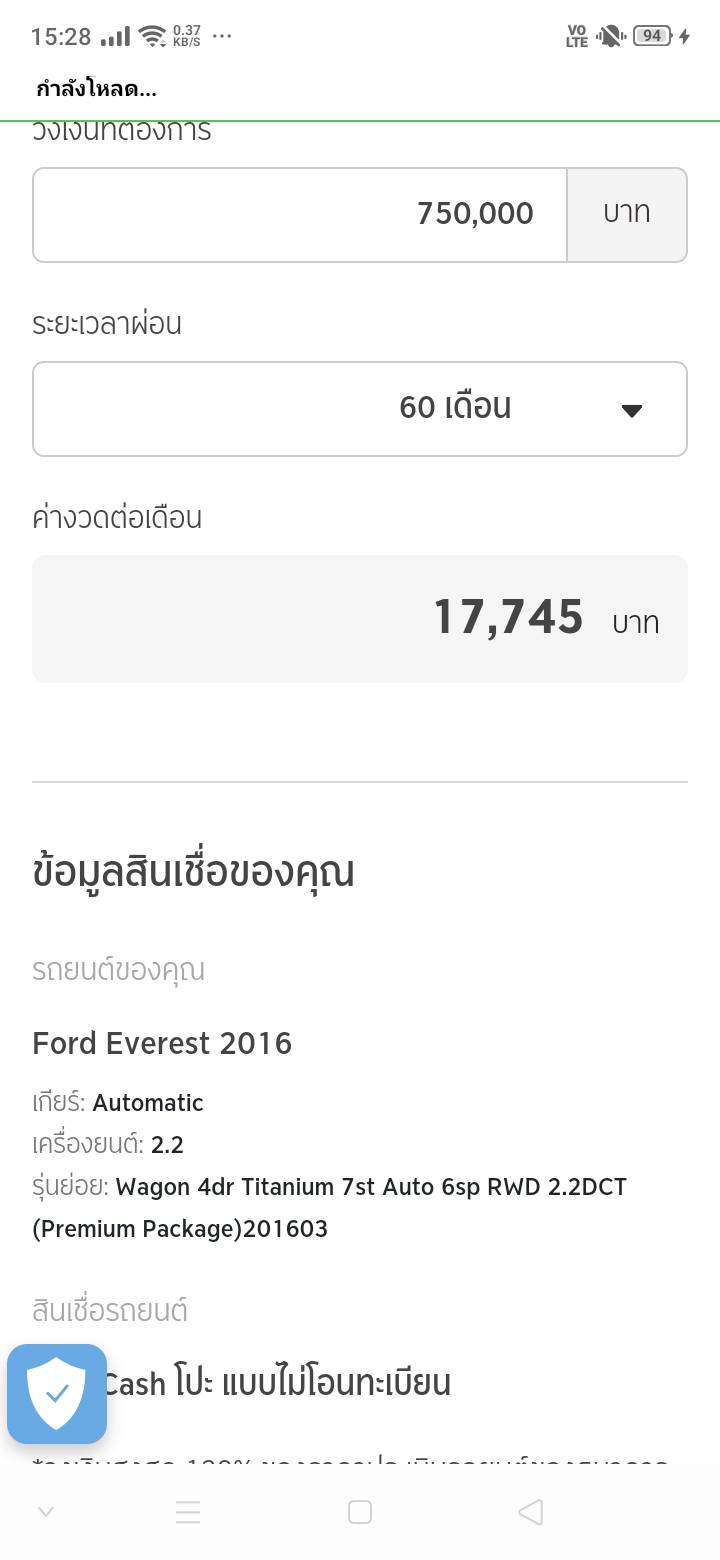Expand the 60 เดือน installment period dropdown

point(360,409)
